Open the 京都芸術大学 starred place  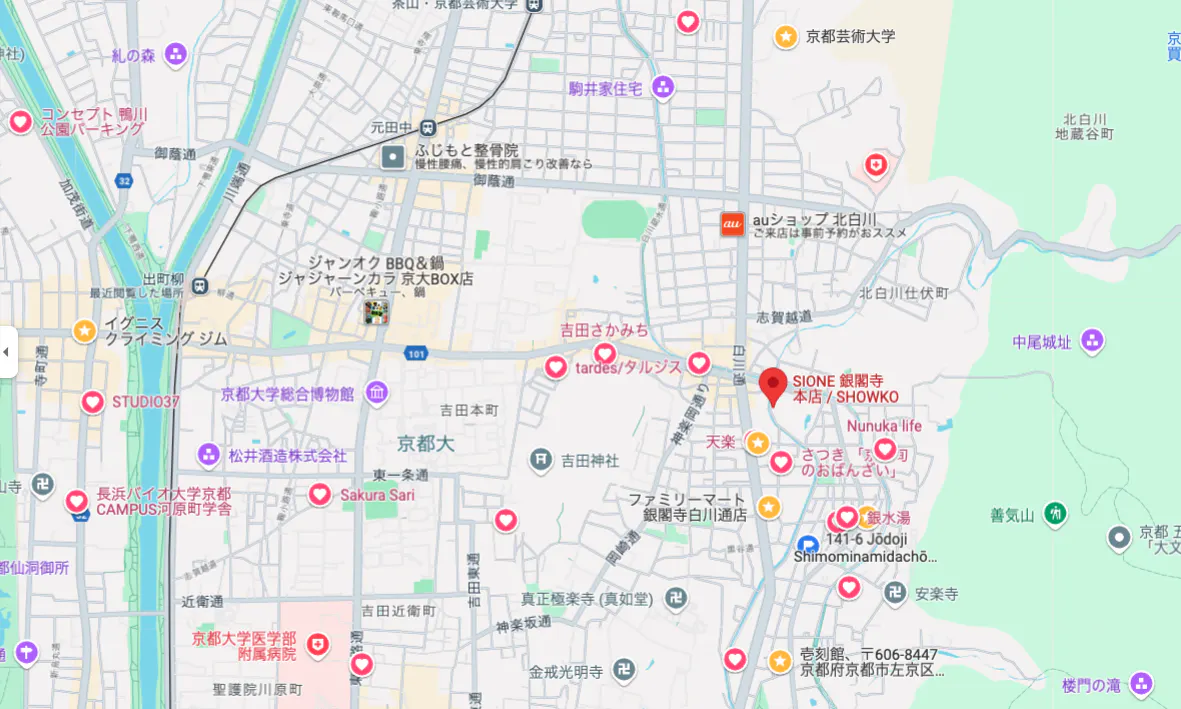(786, 36)
